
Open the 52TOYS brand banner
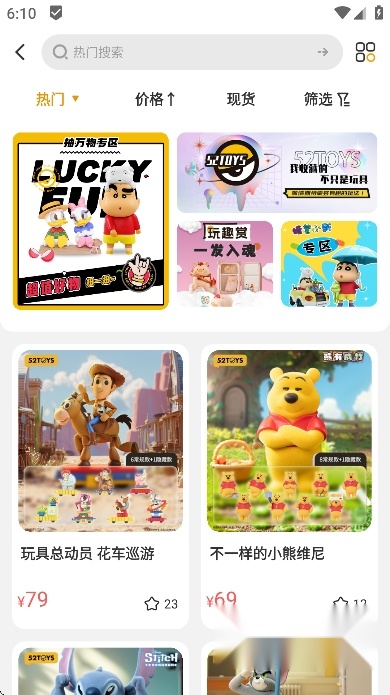(x=277, y=172)
